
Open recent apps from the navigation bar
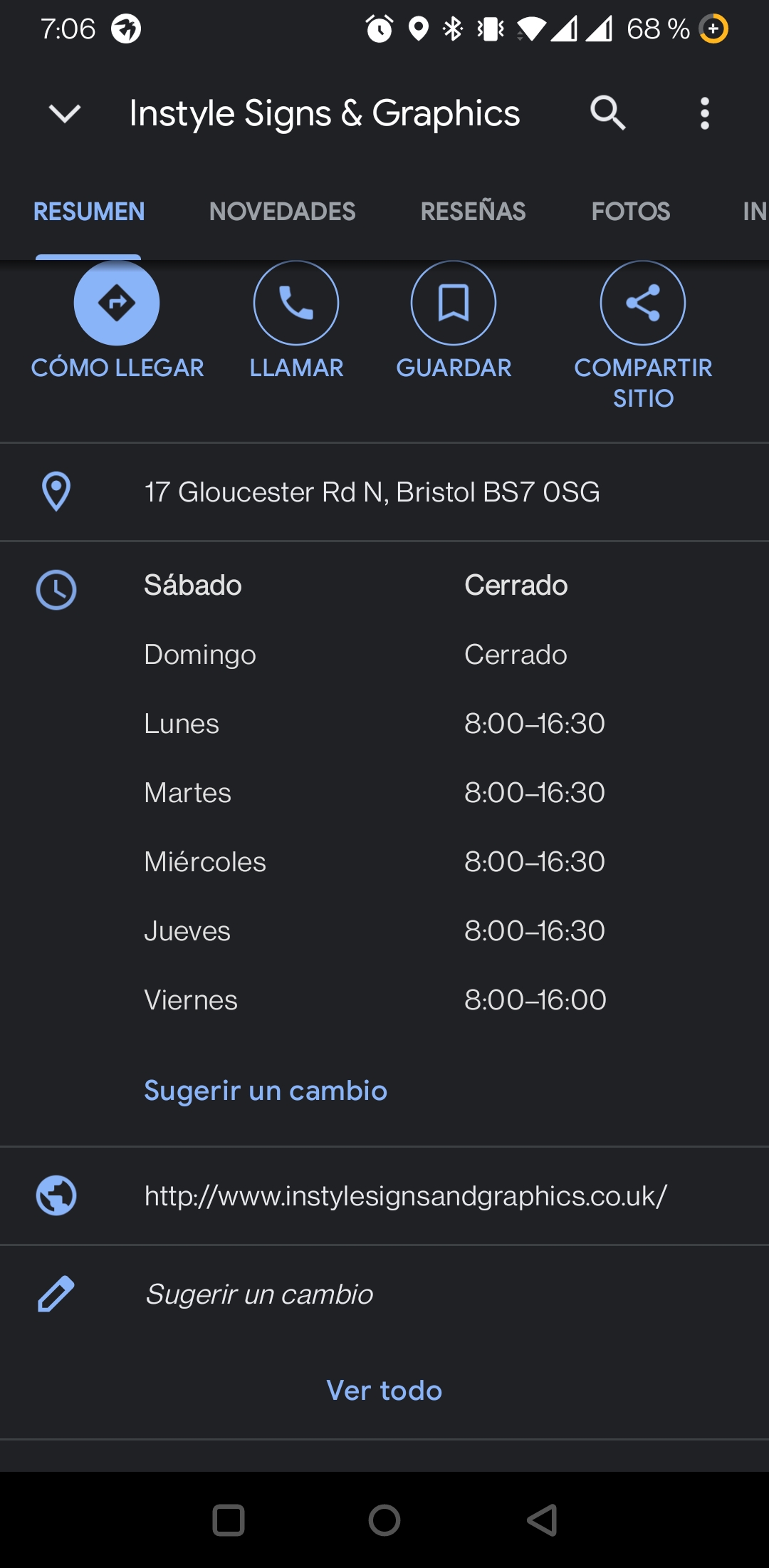click(x=229, y=1520)
